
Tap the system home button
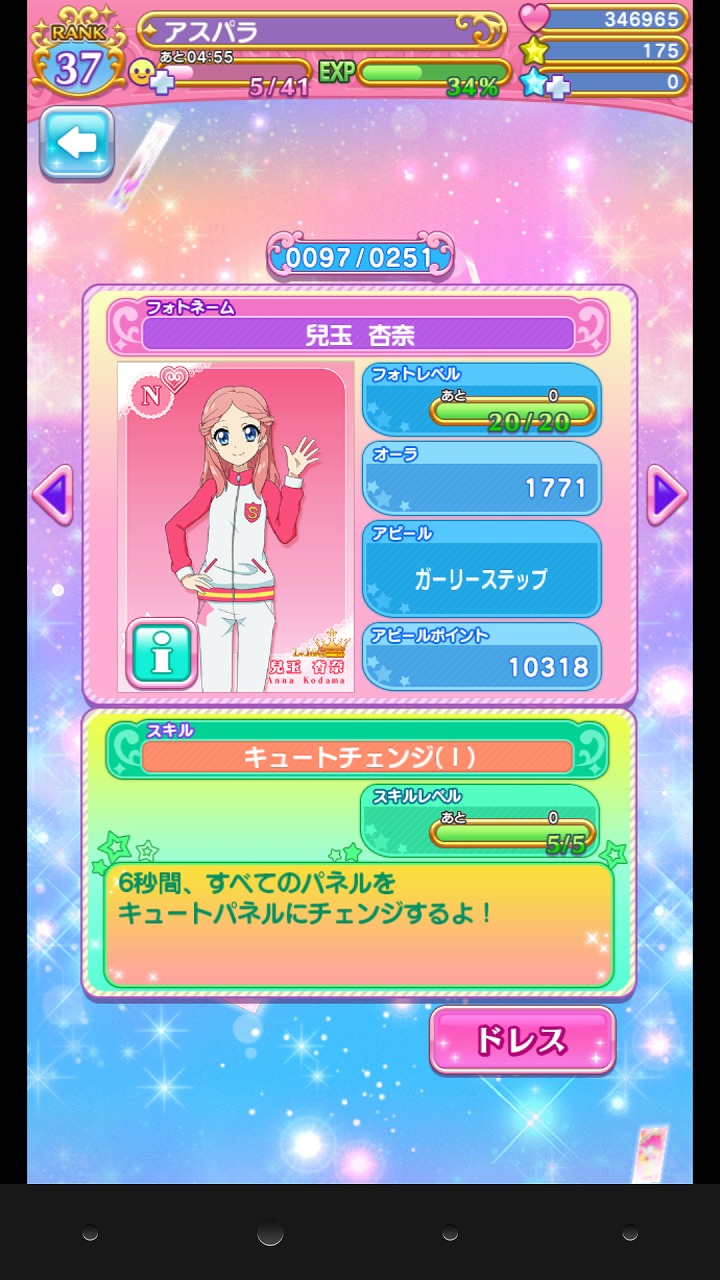[x=270, y=1234]
